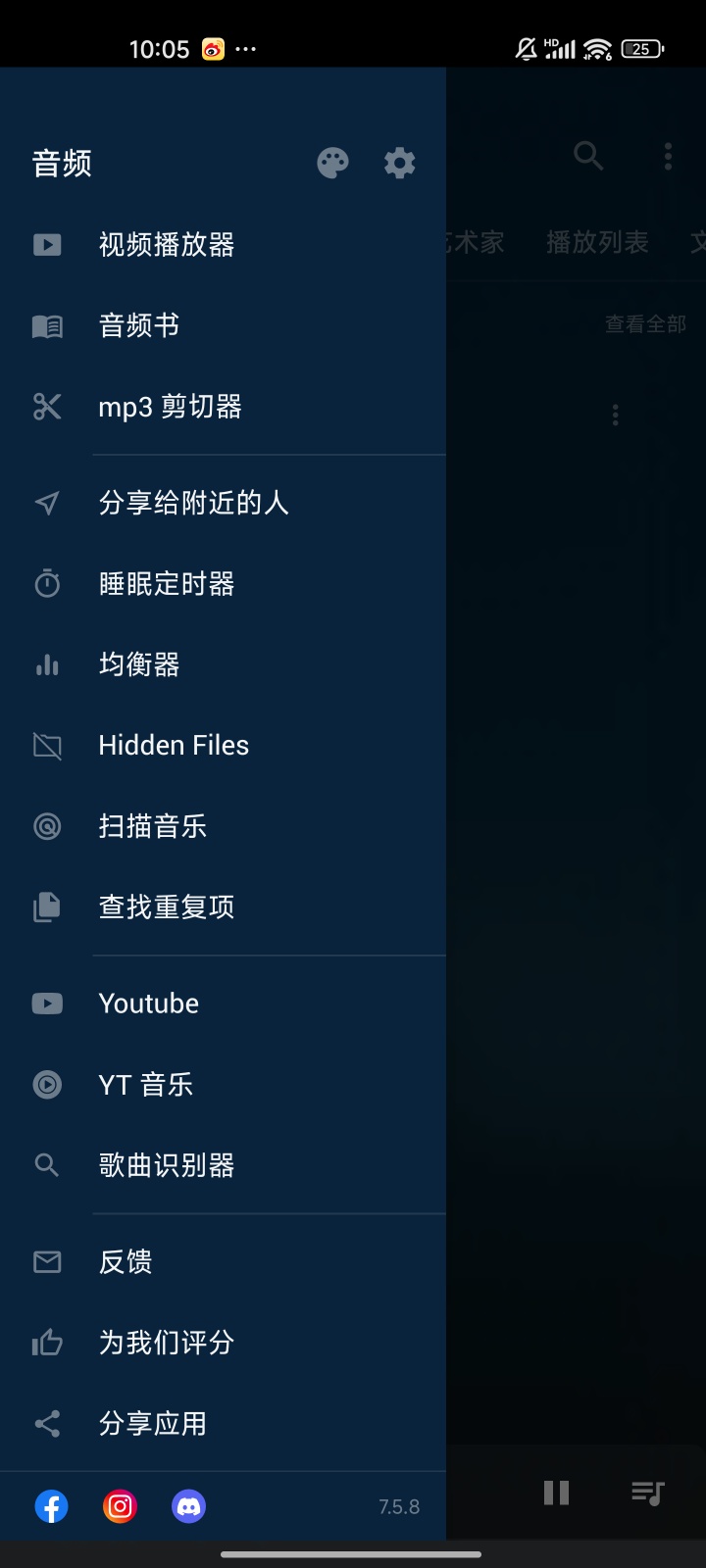Tap 为我们评分 to rate the app
The width and height of the screenshot is (706, 1568).
[x=167, y=1343]
